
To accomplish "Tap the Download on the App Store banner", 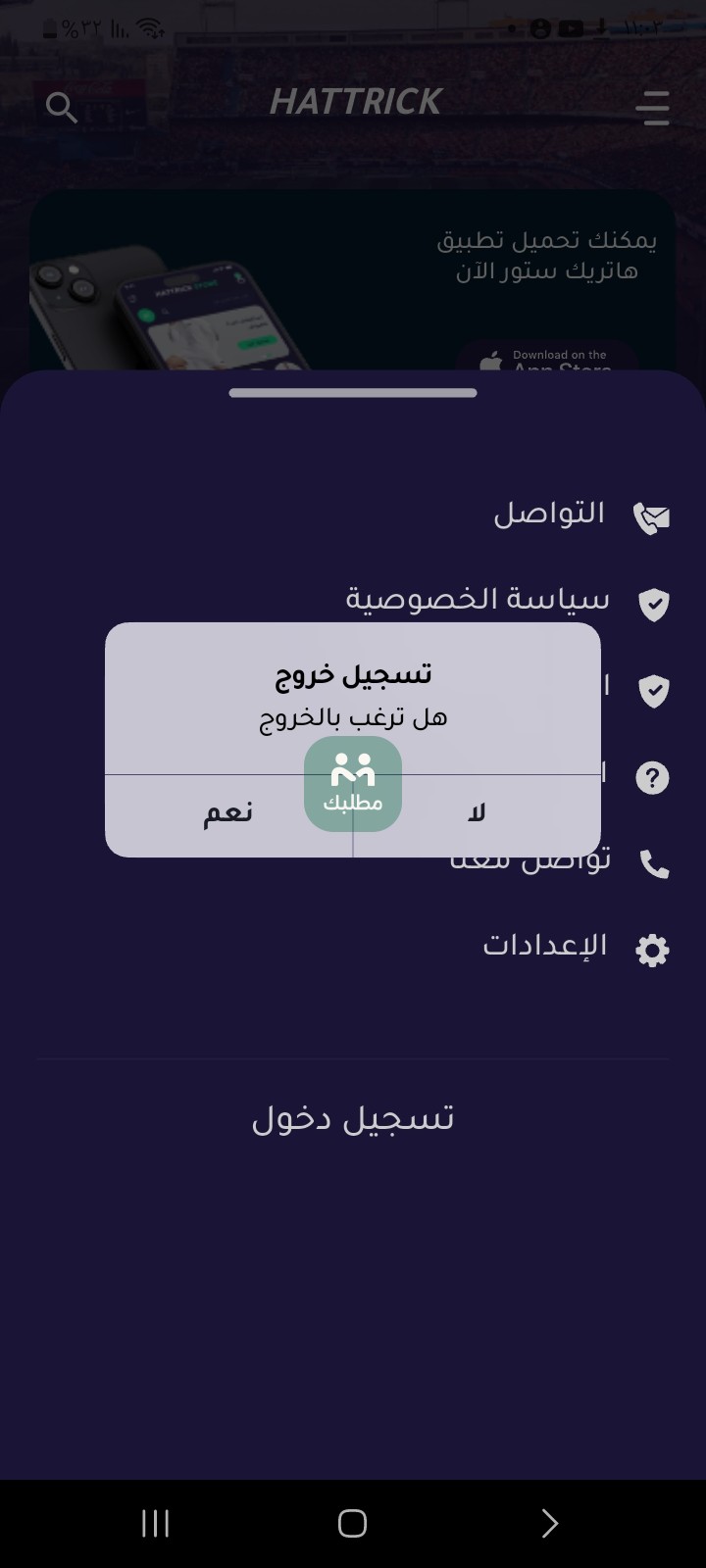I will [545, 359].
